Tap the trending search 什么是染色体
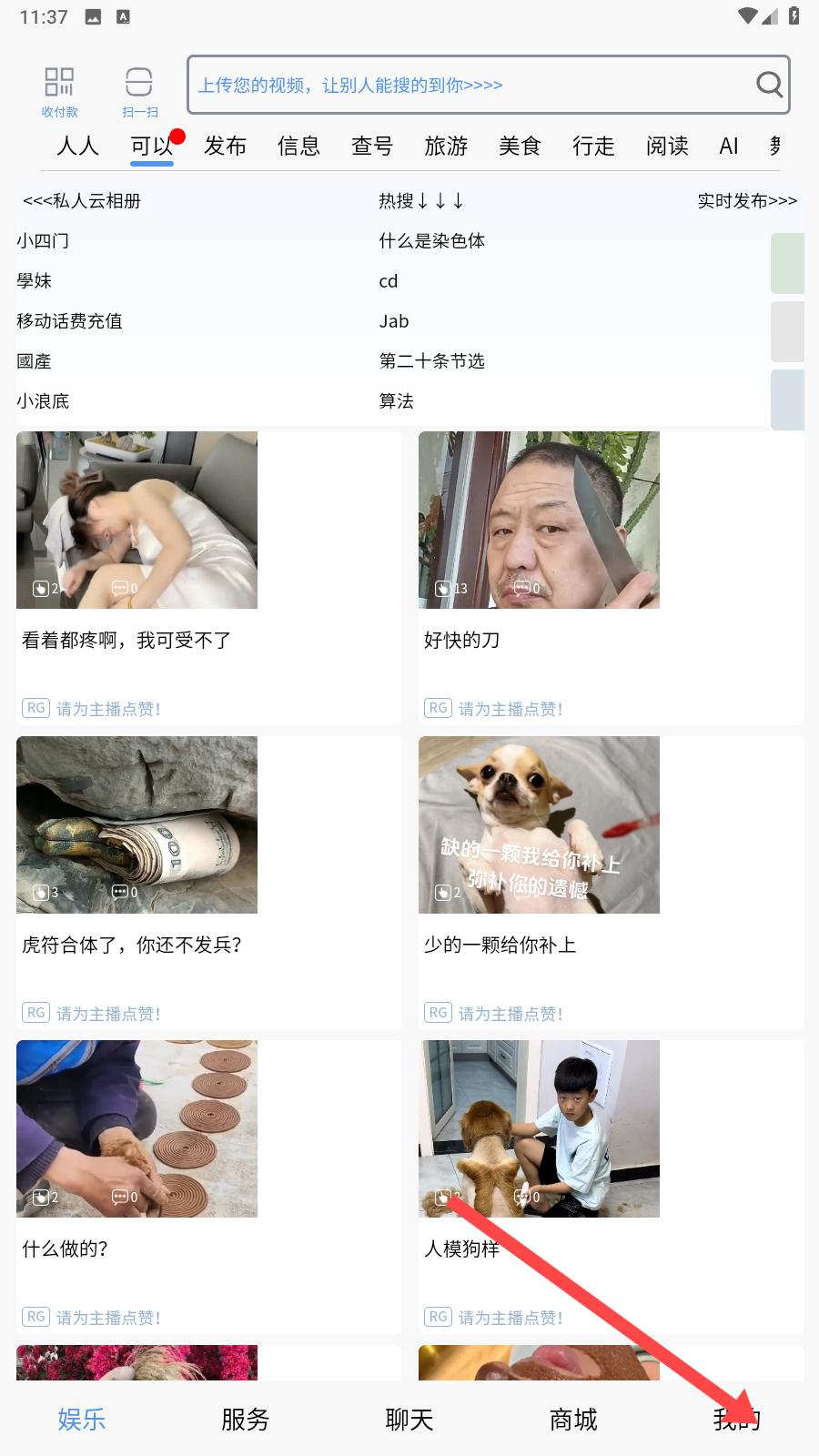The height and width of the screenshot is (1456, 819). pyautogui.click(x=431, y=241)
